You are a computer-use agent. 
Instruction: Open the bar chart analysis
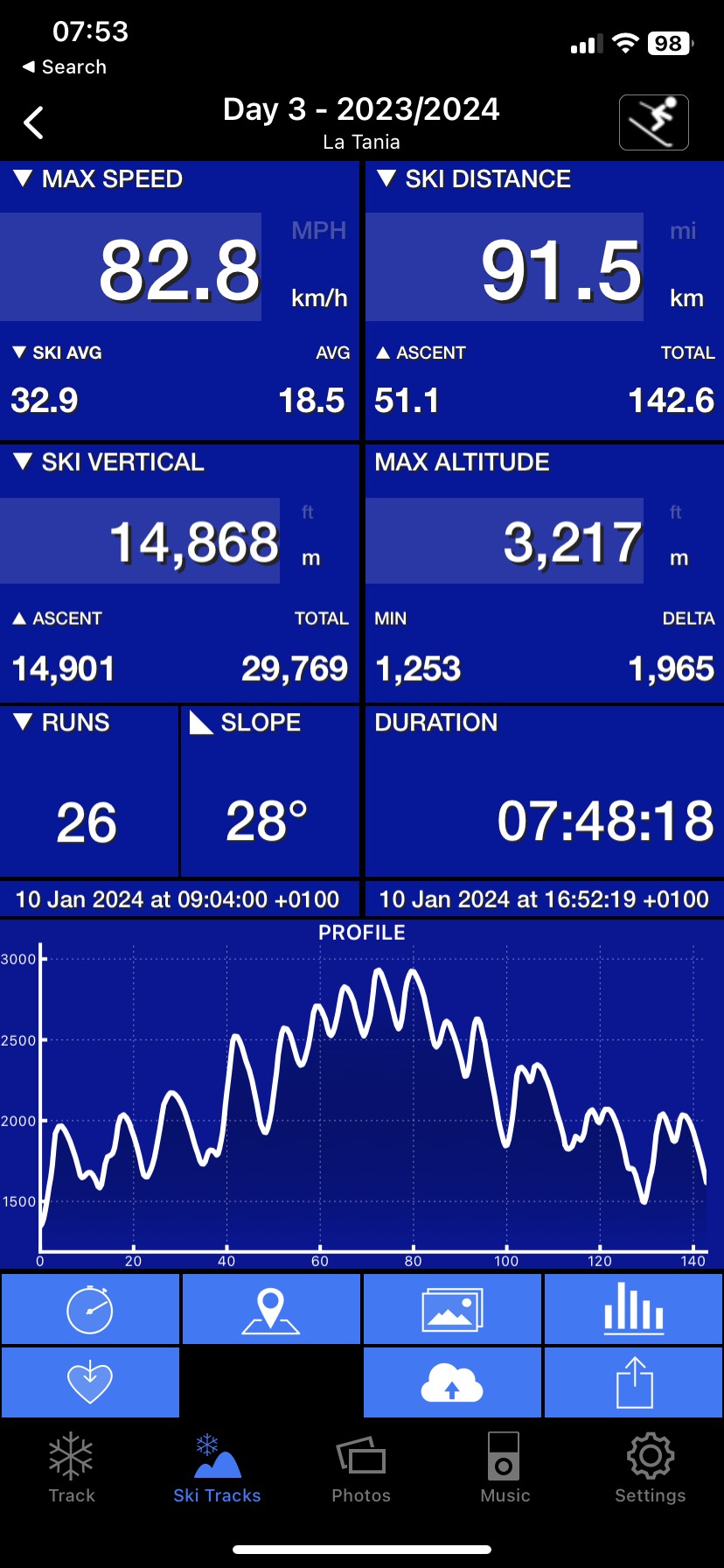click(x=634, y=1310)
